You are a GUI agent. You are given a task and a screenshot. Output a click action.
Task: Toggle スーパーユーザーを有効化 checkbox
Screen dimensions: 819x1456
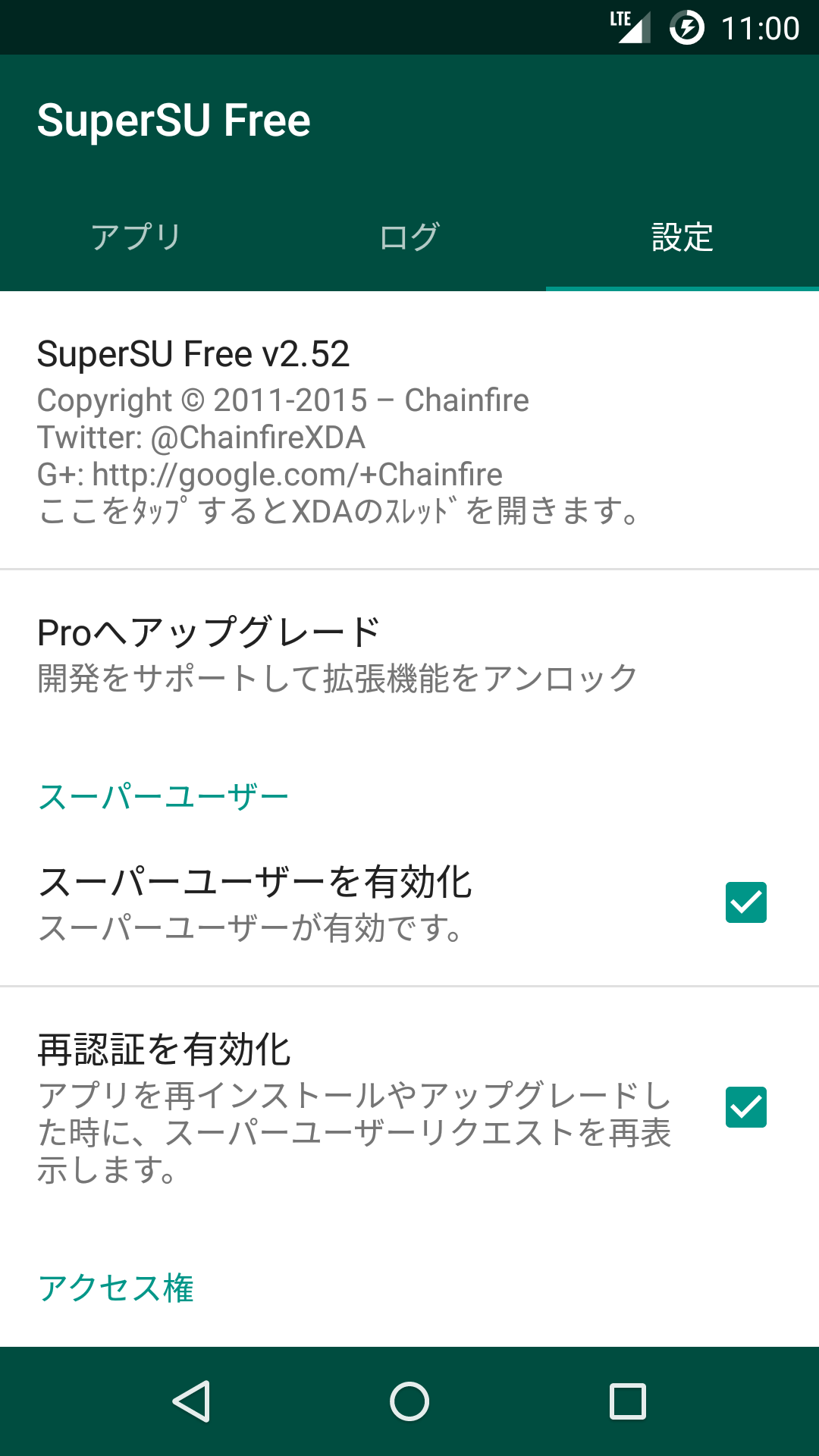[x=746, y=902]
